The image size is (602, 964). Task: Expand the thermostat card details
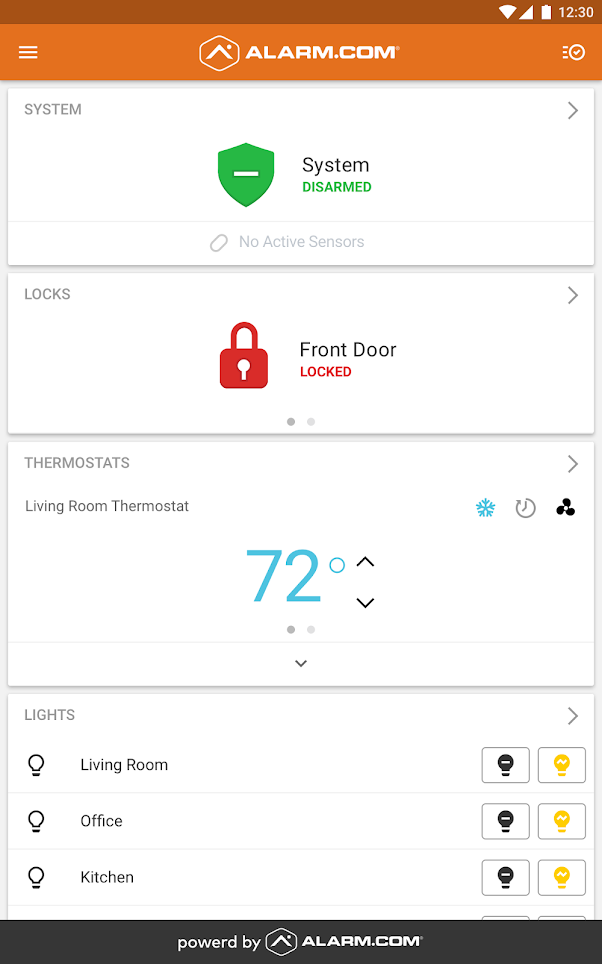[301, 663]
